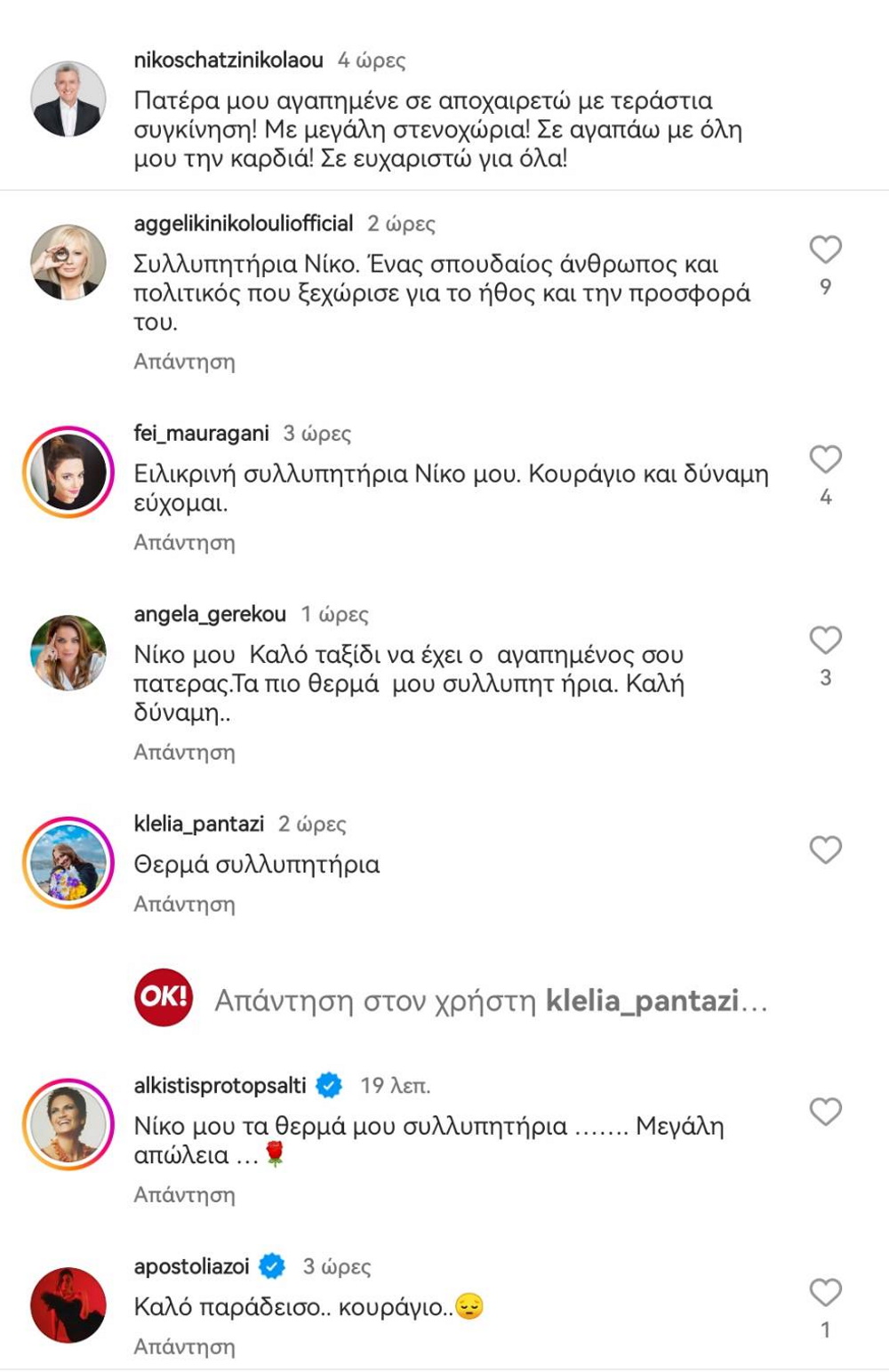Open nikoschatzinikolaou's profile picture

[x=68, y=99]
